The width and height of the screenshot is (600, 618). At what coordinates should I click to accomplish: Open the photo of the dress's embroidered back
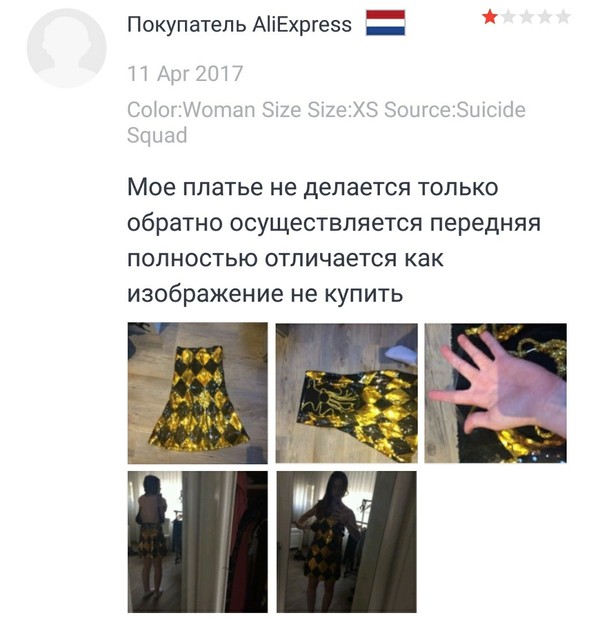346,393
